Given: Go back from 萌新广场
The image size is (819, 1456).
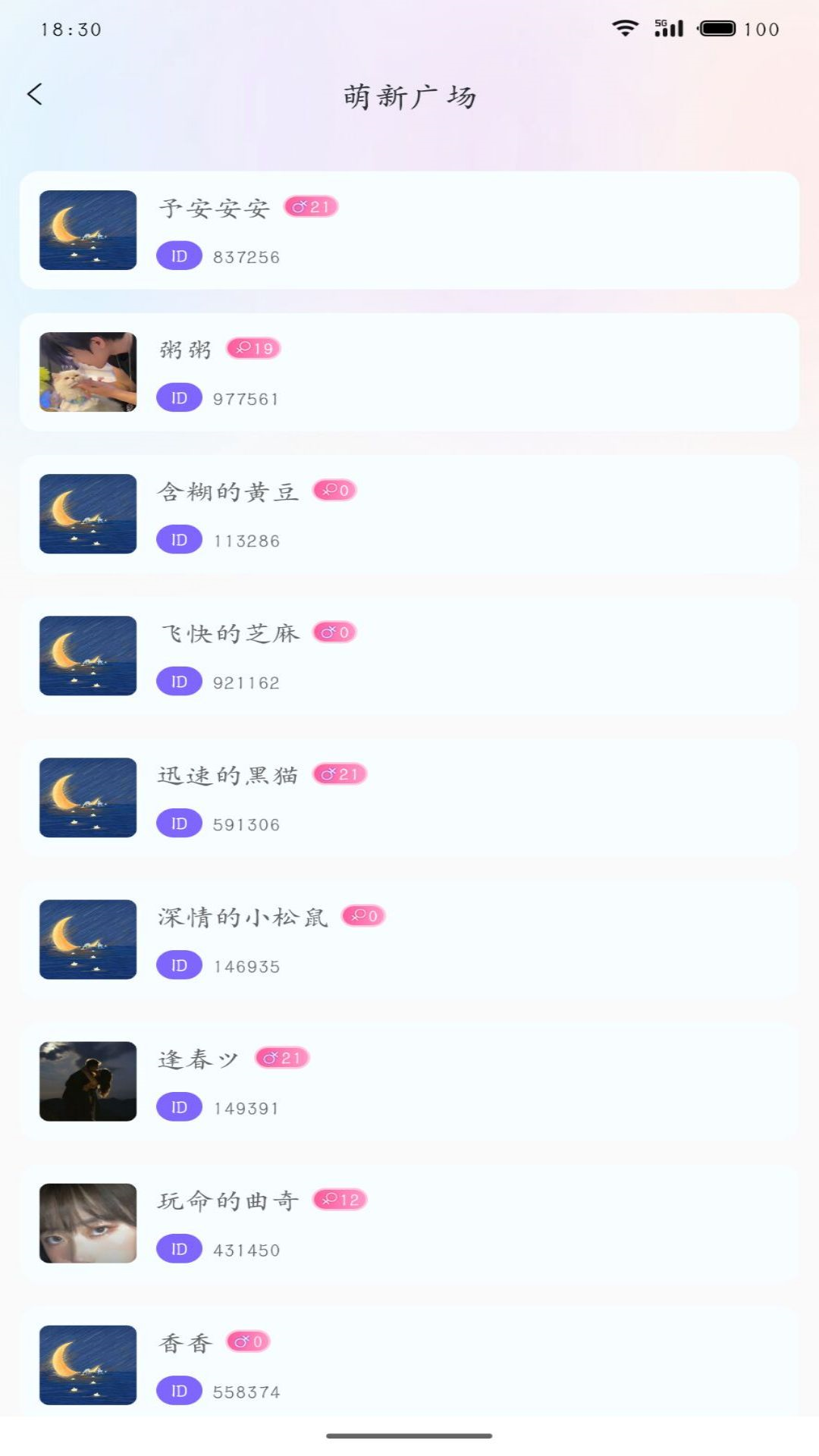Looking at the screenshot, I should [35, 94].
